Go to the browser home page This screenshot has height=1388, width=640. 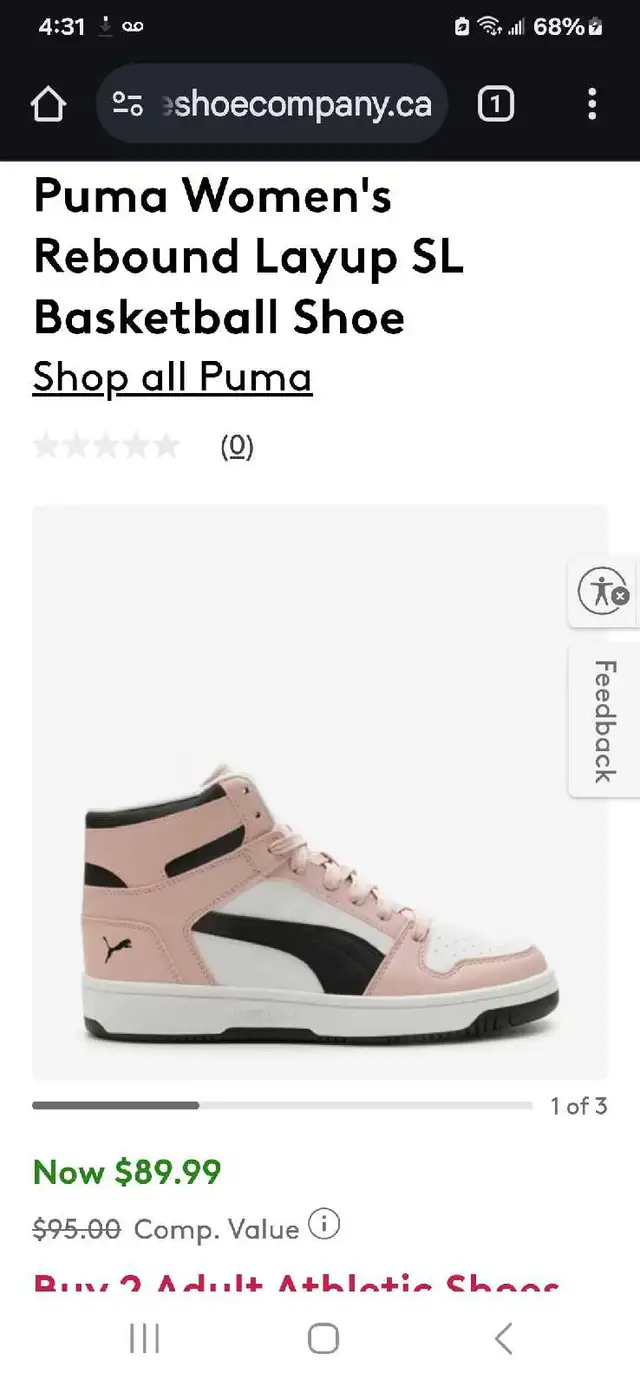point(48,105)
